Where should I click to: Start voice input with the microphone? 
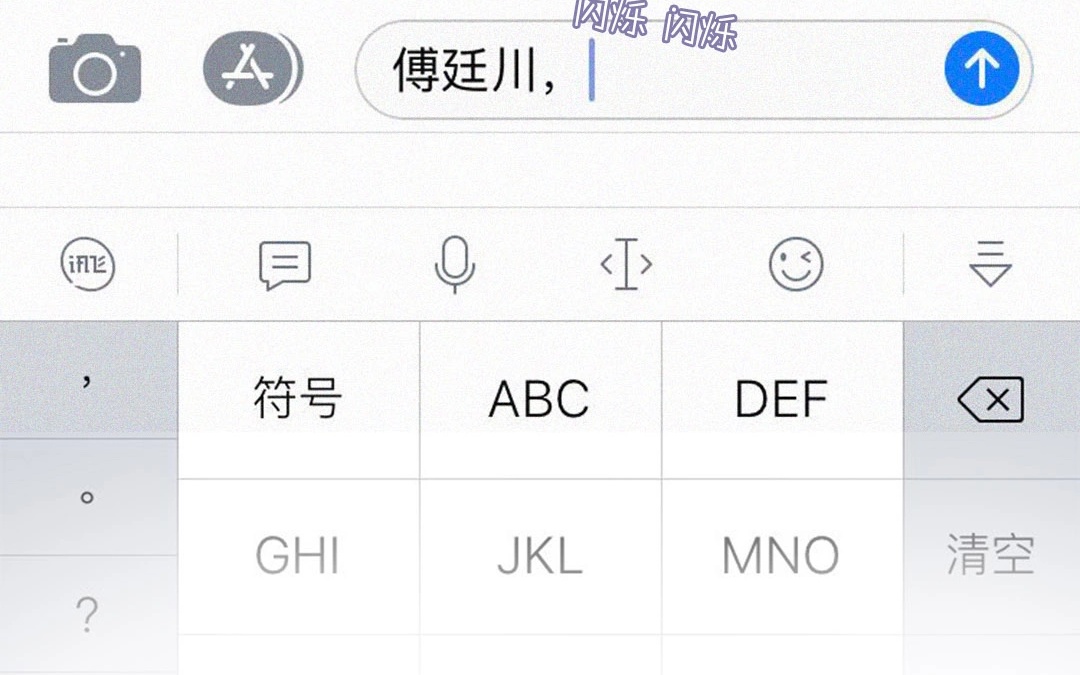tap(455, 264)
